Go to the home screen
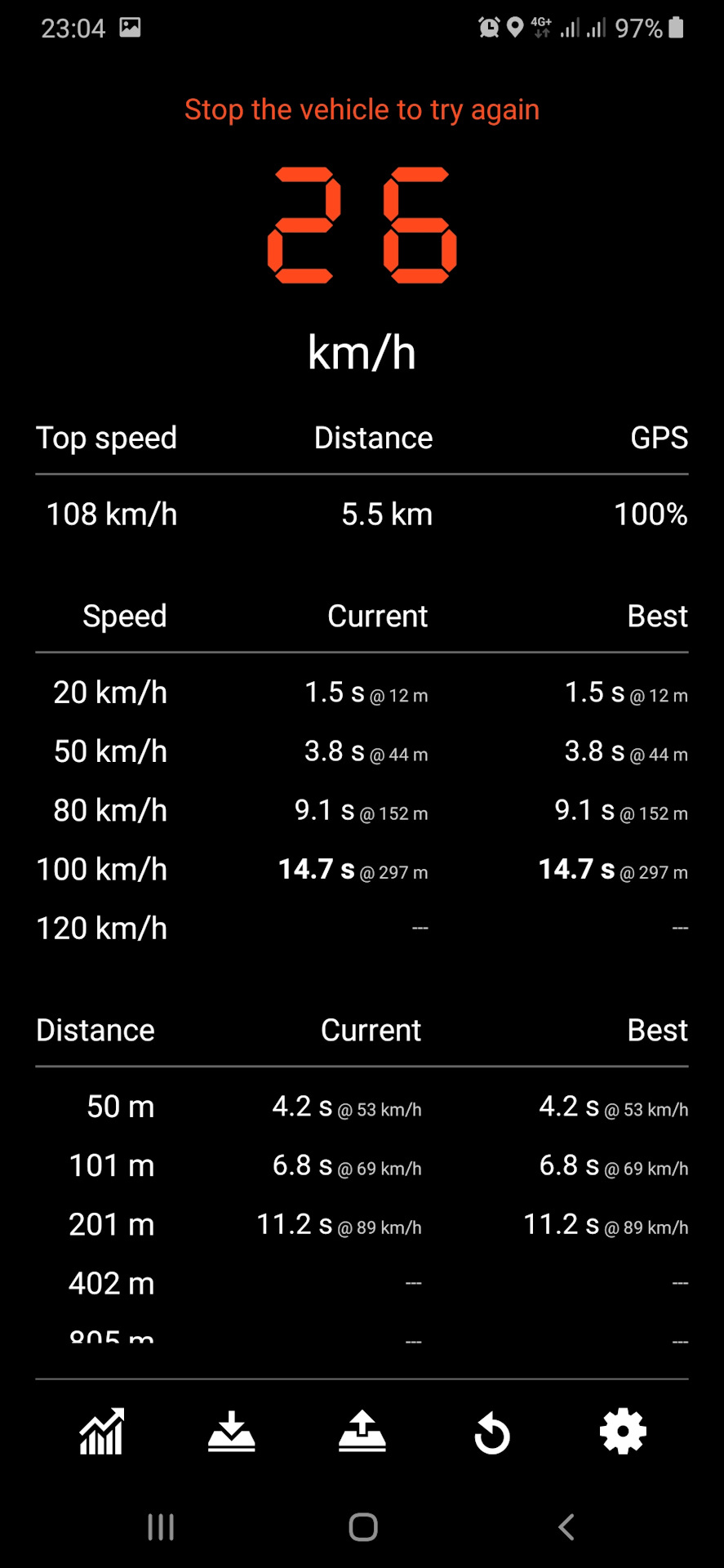 [363, 1527]
